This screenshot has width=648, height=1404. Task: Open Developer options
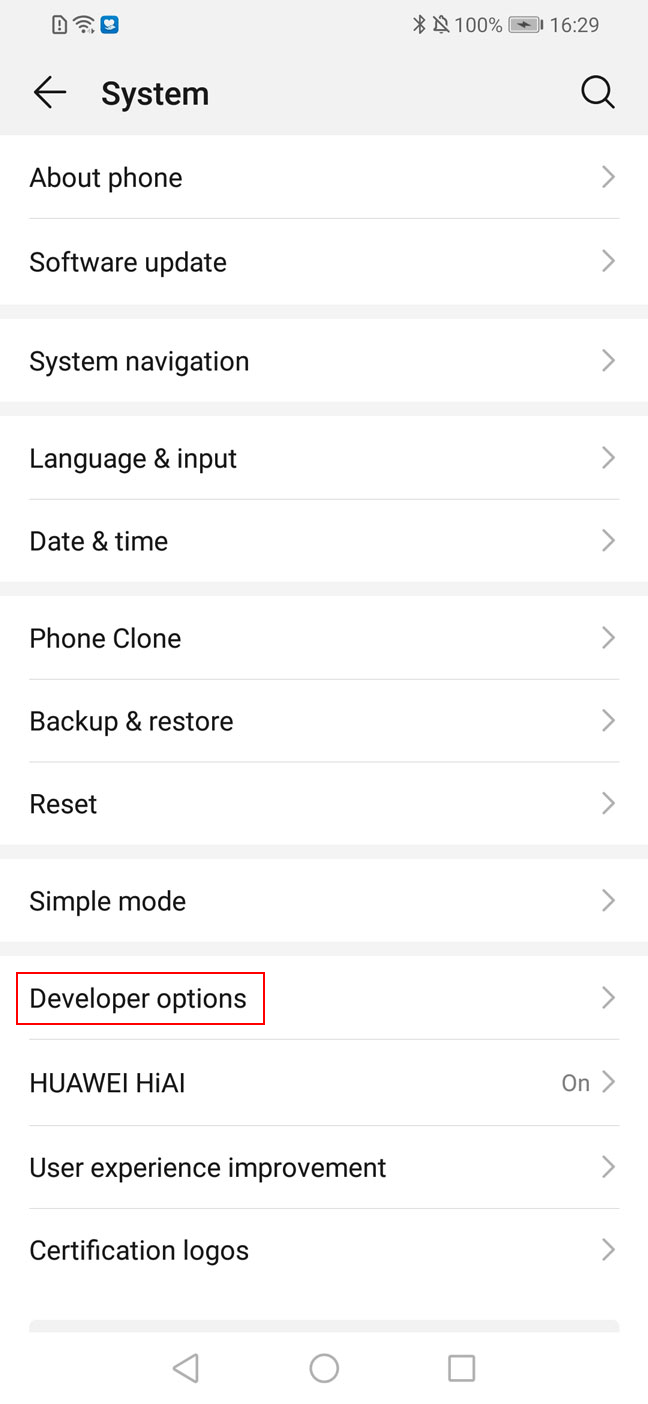pos(324,998)
